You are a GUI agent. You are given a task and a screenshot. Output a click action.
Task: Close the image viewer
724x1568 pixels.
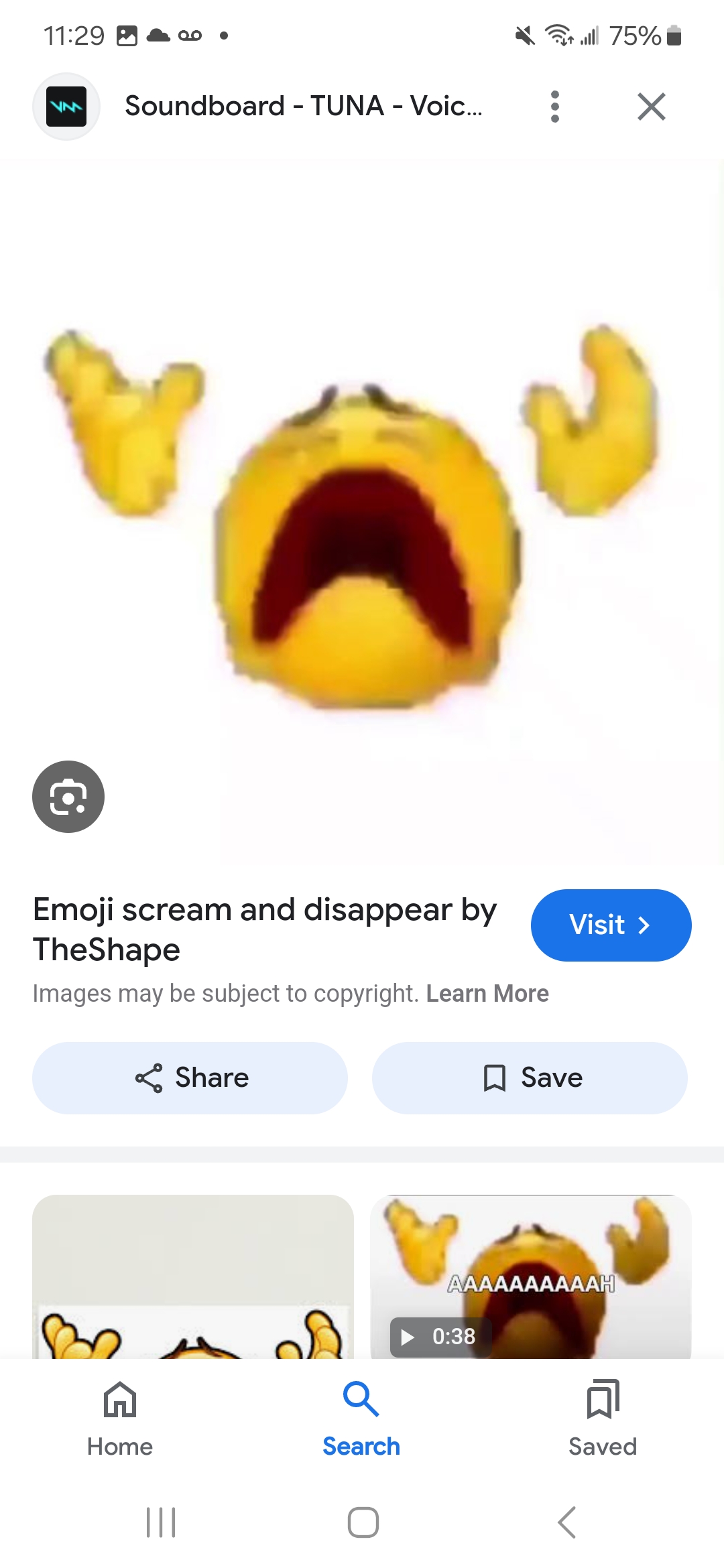[x=651, y=107]
